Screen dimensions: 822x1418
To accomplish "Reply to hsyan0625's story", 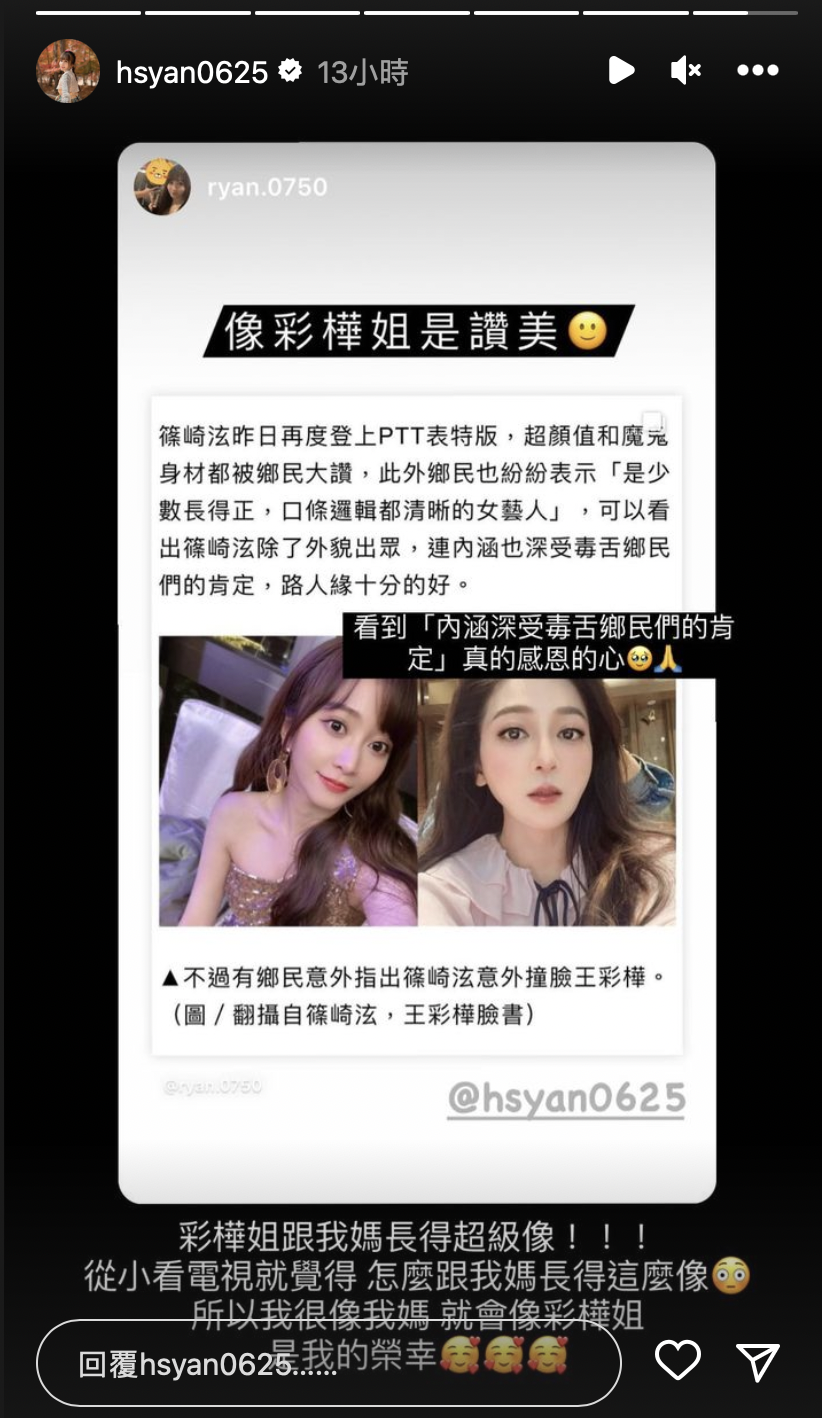I will 328,1364.
